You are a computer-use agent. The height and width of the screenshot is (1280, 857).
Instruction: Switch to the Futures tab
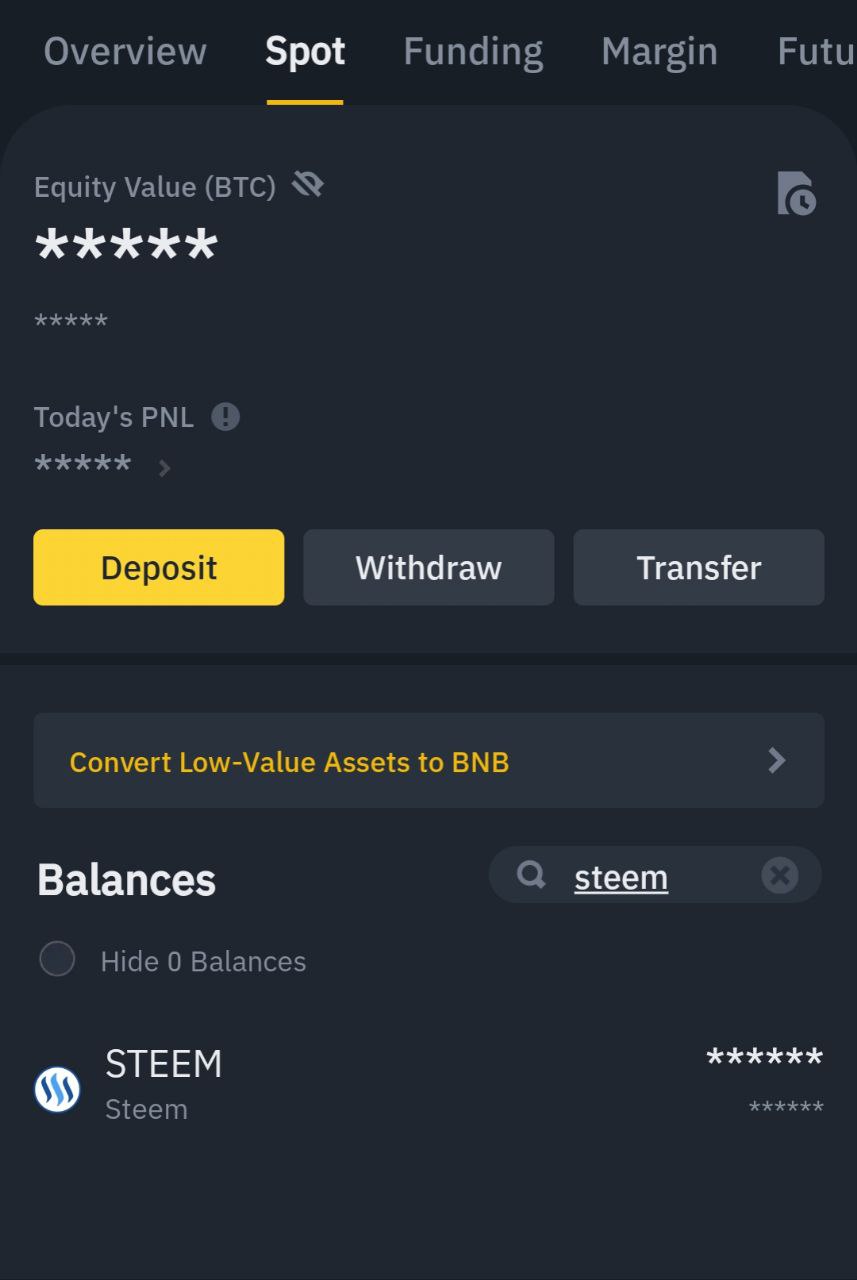point(816,51)
